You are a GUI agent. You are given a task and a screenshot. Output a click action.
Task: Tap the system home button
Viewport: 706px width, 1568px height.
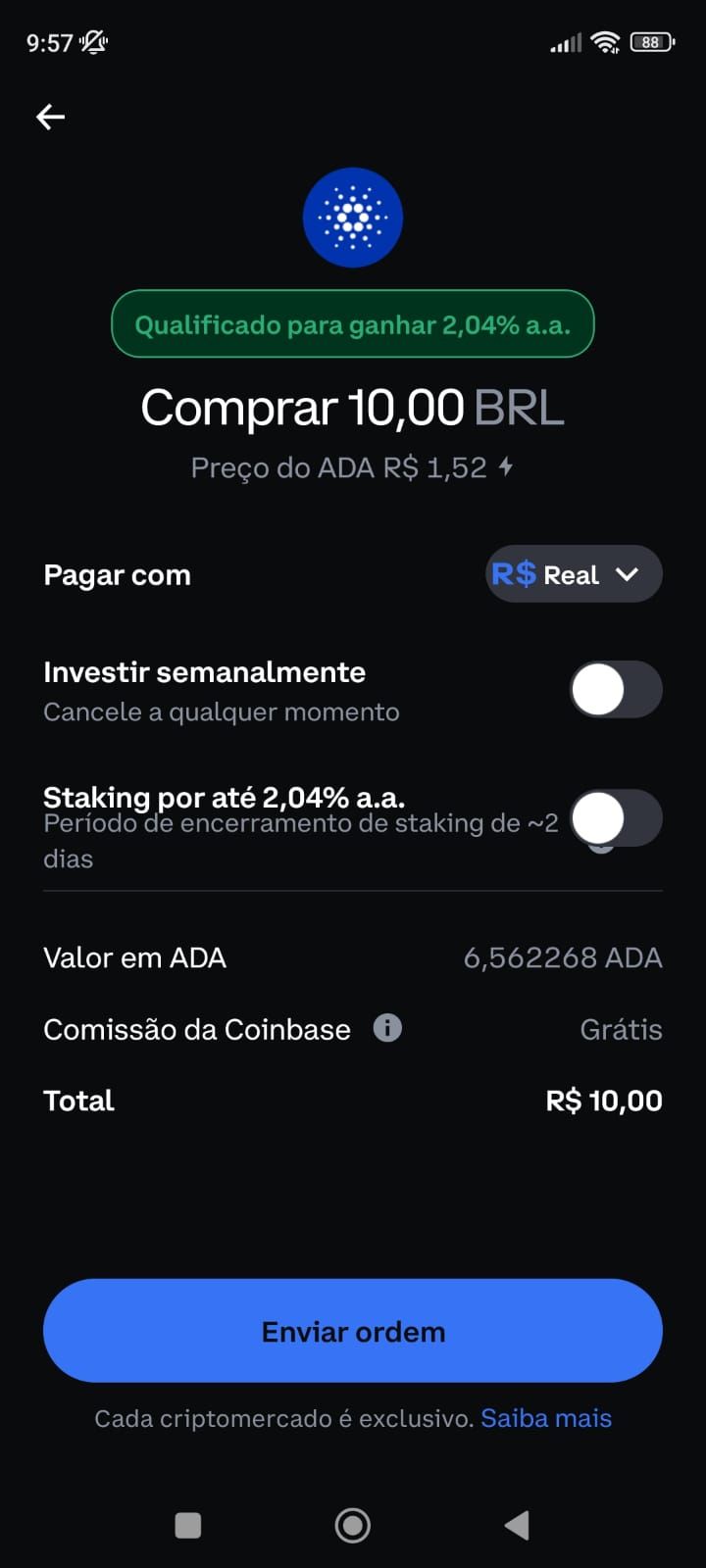[x=353, y=1525]
